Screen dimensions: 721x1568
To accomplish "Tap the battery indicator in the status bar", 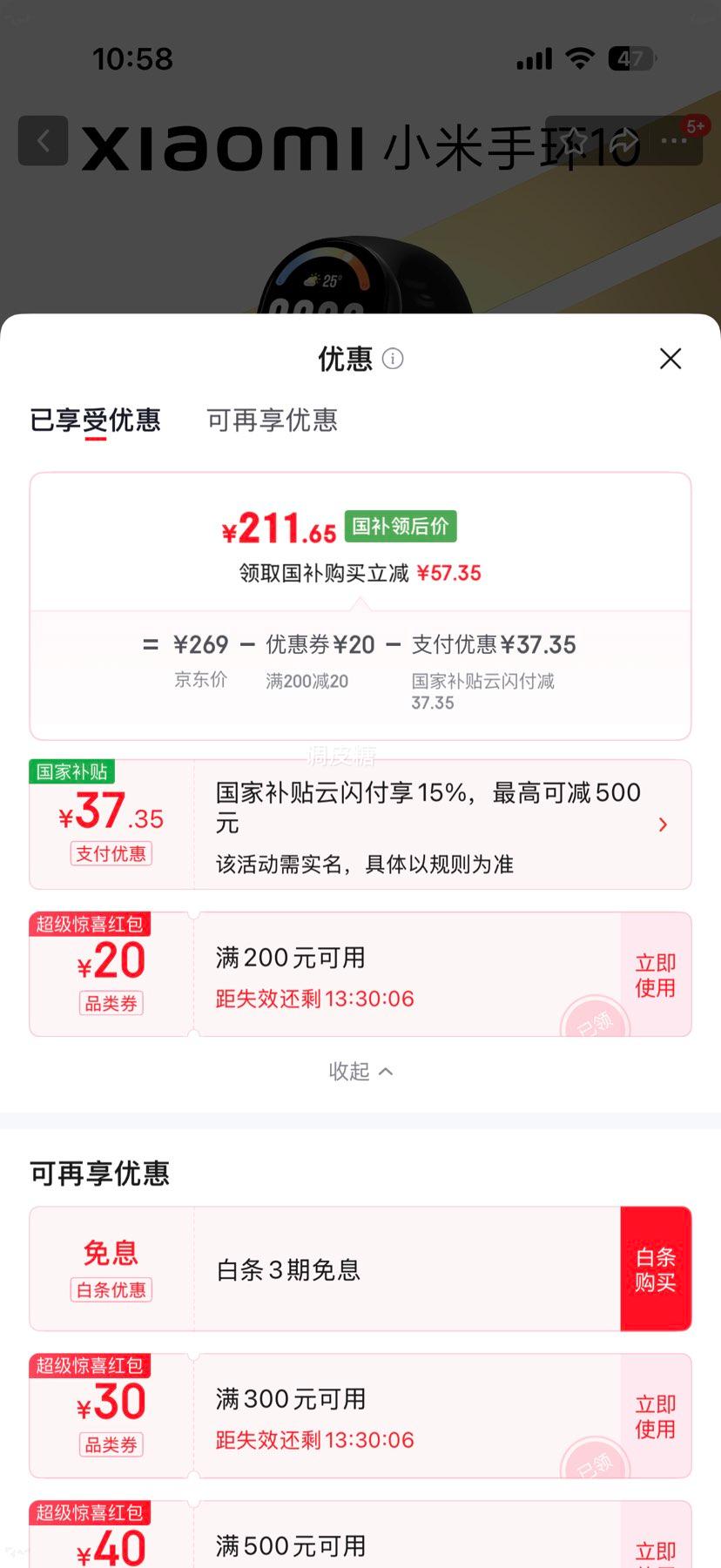I will 629,58.
